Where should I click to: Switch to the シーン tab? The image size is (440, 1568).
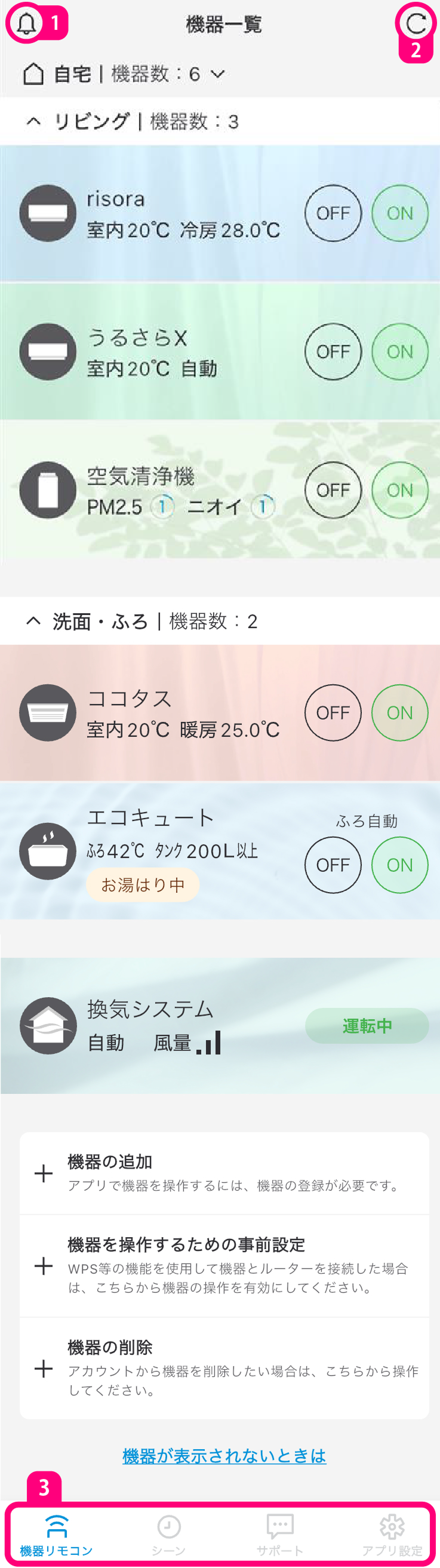168,1534
